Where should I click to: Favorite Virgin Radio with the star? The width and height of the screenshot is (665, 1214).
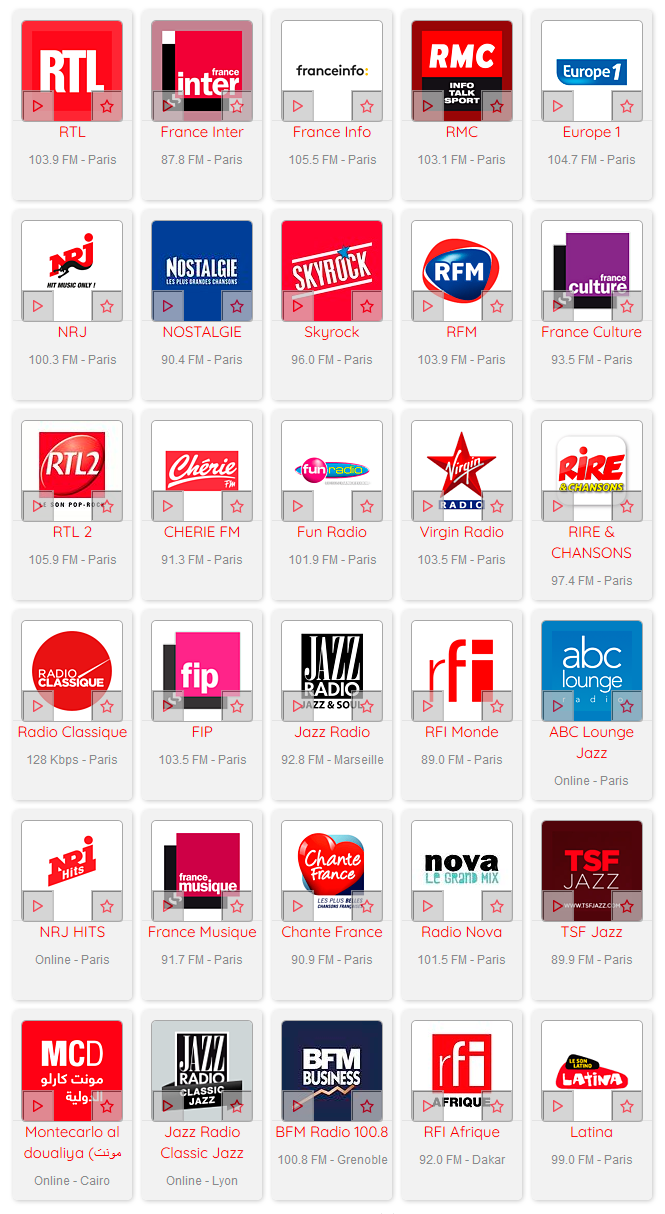pos(497,506)
